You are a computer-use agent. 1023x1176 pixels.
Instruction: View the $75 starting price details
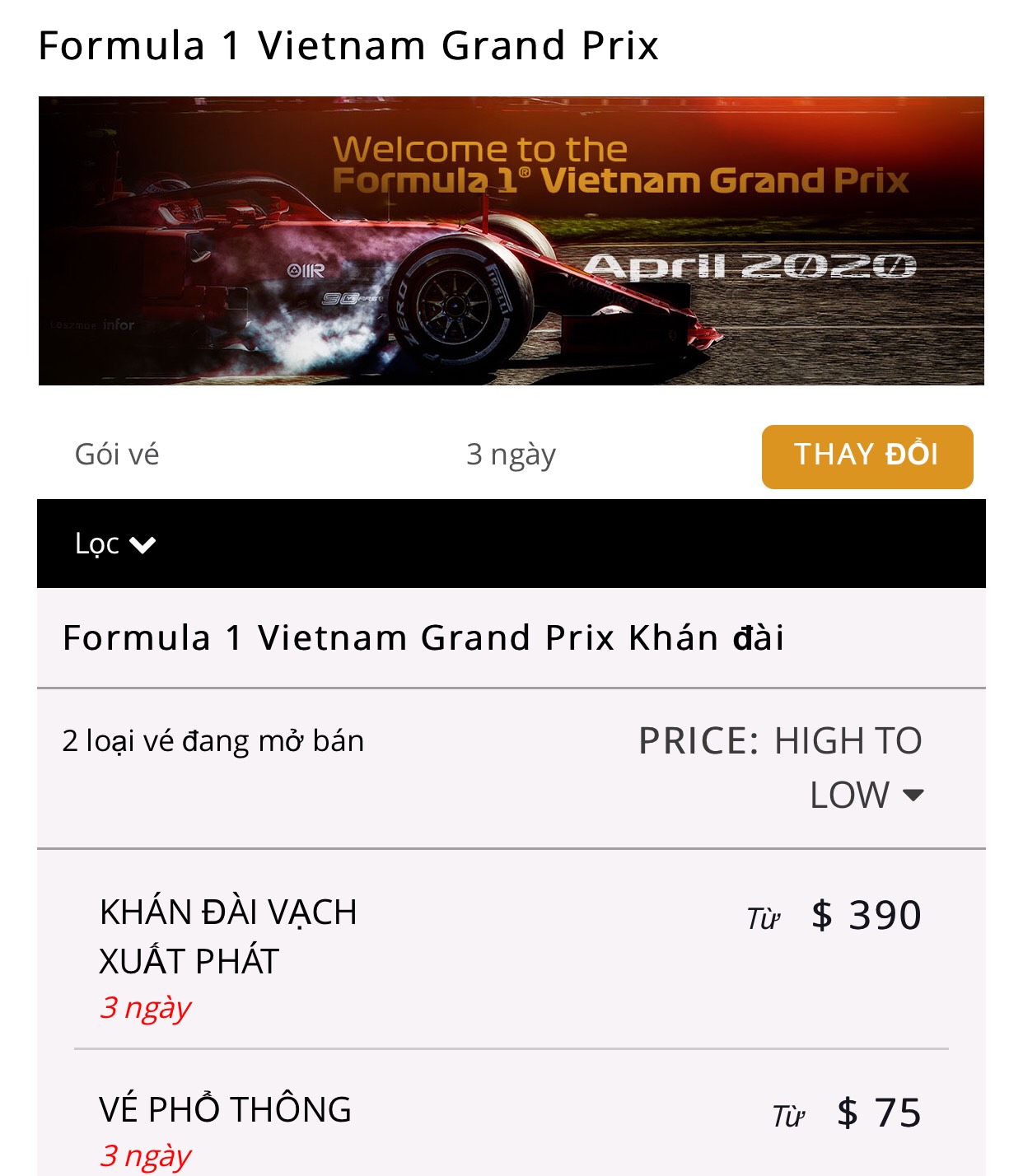(881, 1114)
